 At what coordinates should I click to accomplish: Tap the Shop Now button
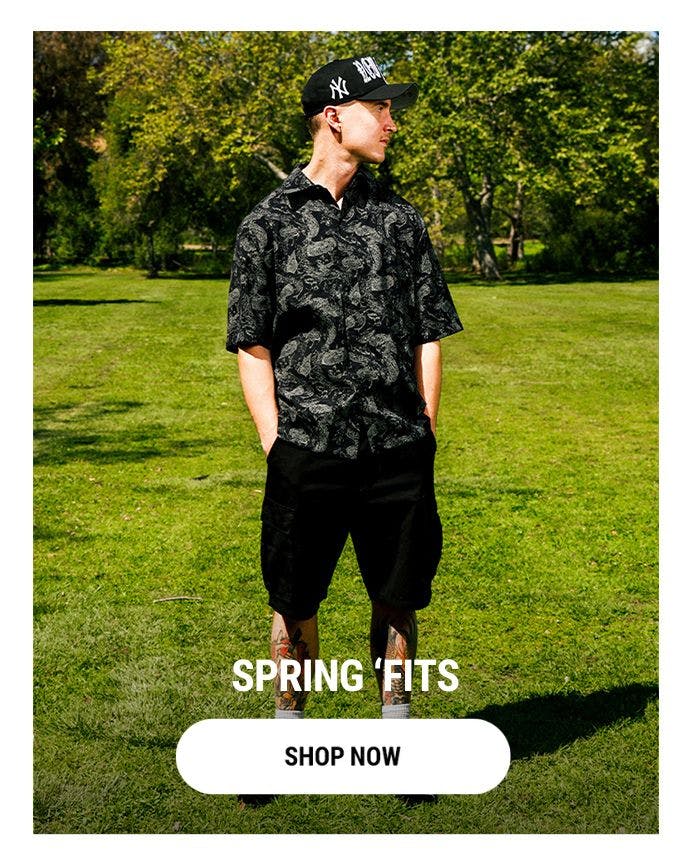tap(343, 756)
